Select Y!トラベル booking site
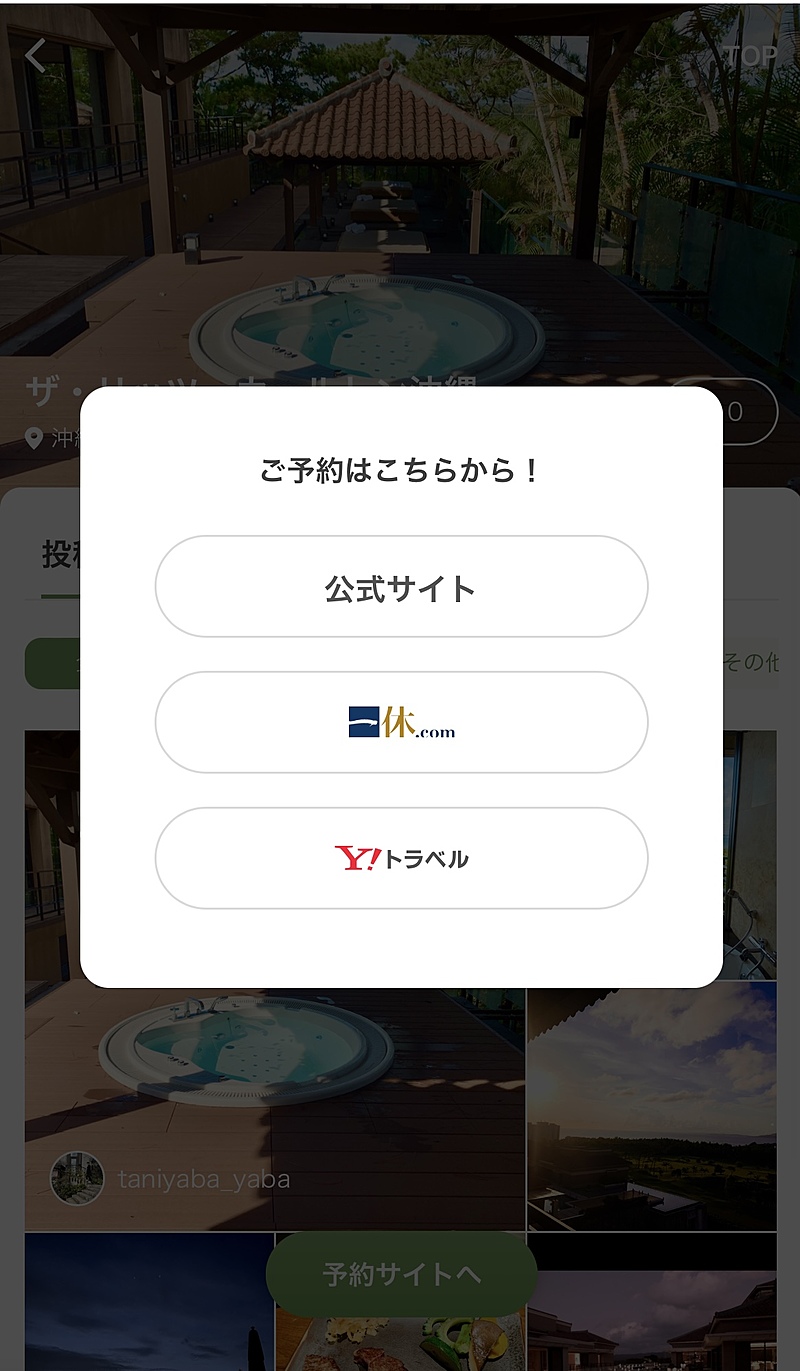Image resolution: width=800 pixels, height=1371 pixels. (x=401, y=858)
